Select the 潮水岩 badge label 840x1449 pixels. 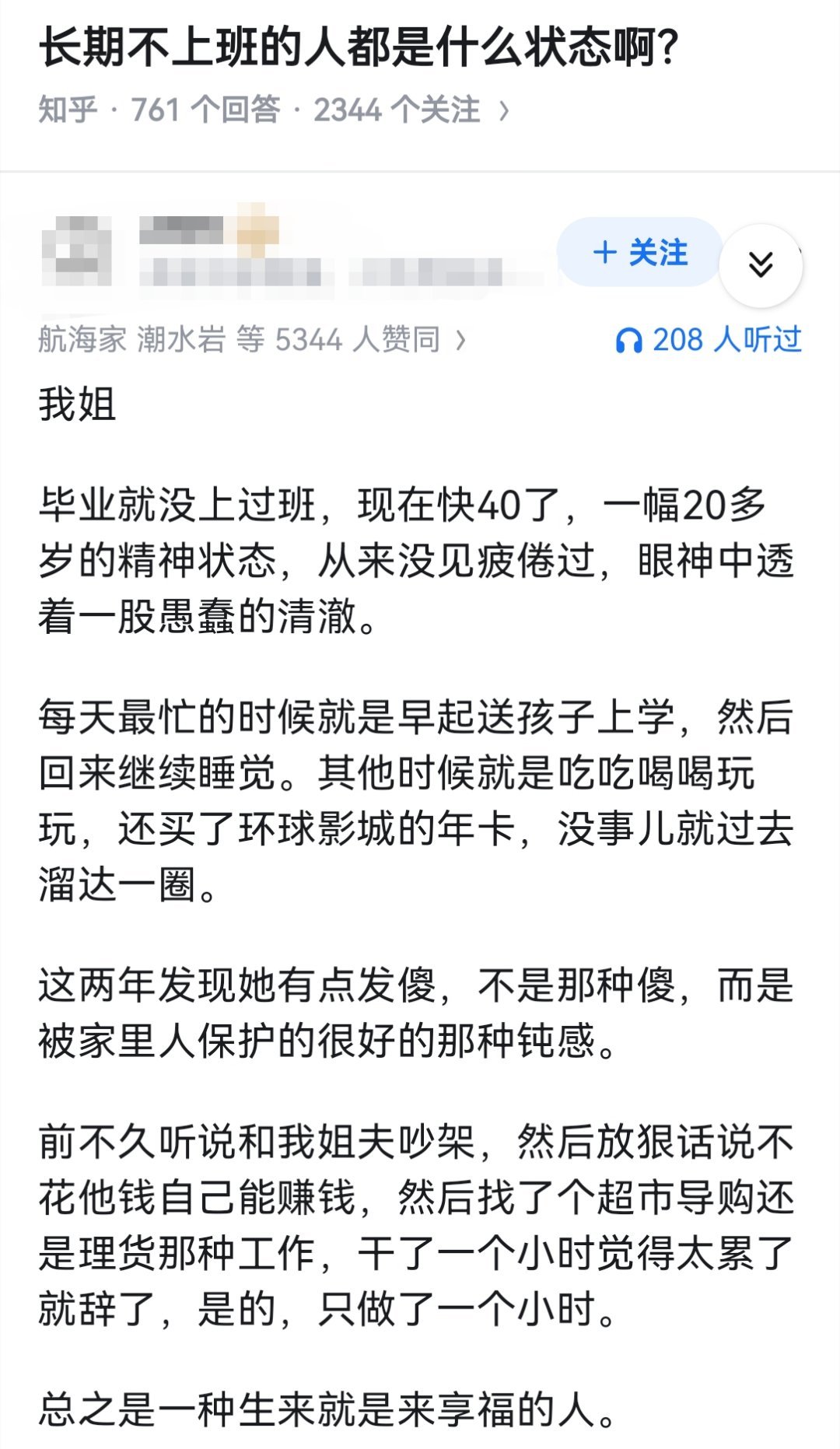pos(183,340)
